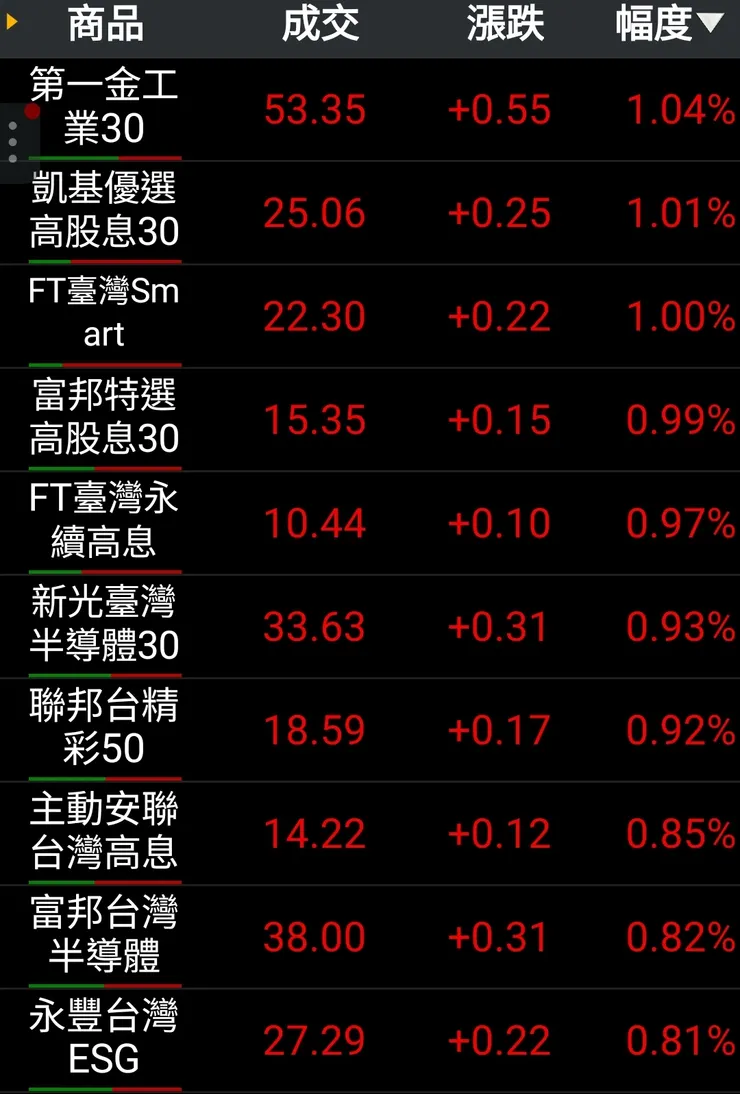Select 主動安聯台灣高息 row

coord(105,833)
